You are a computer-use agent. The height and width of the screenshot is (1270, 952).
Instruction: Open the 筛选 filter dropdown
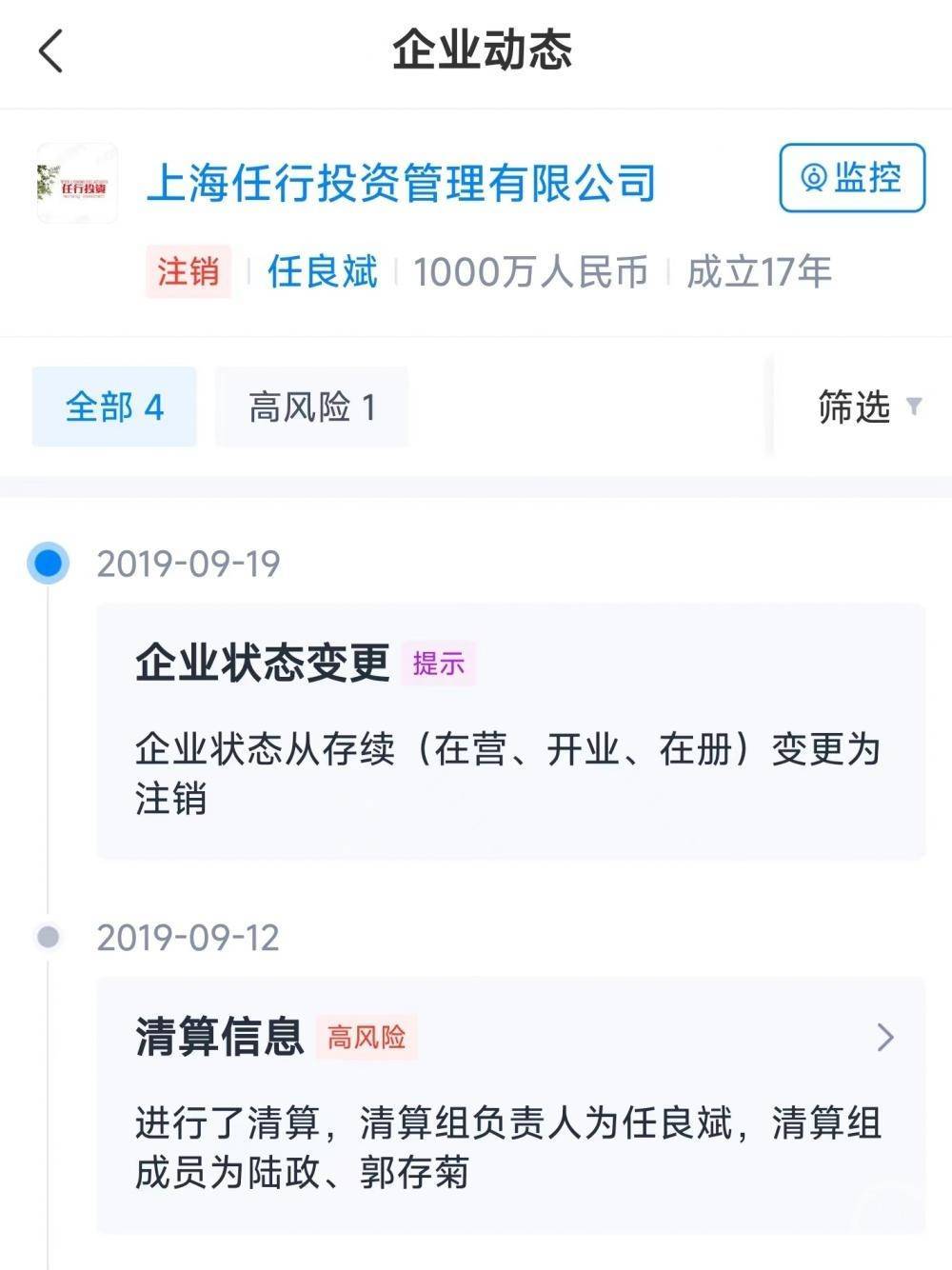(867, 407)
